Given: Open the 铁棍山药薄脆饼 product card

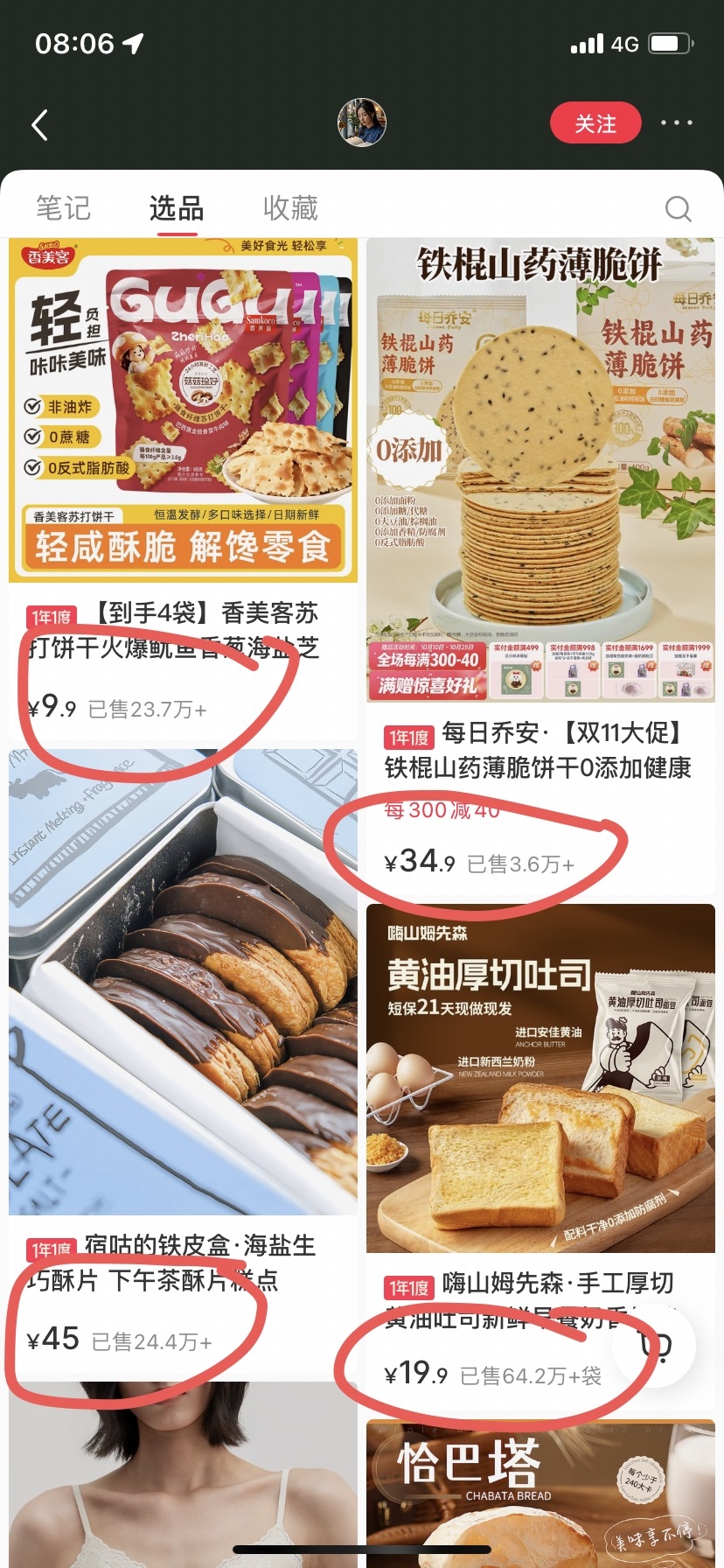Looking at the screenshot, I should click(540, 567).
